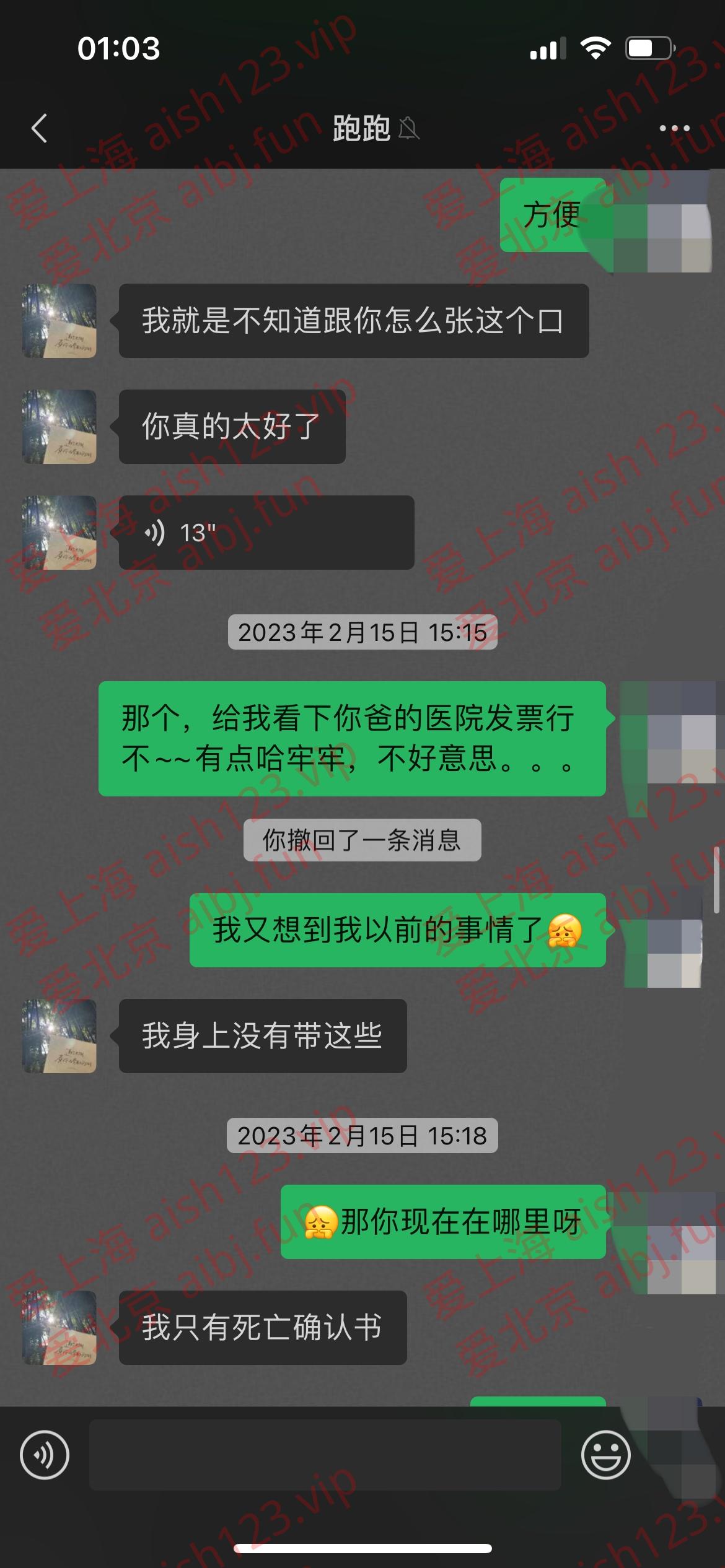Switch to voice input mode
725x1568 pixels.
tap(45, 1455)
